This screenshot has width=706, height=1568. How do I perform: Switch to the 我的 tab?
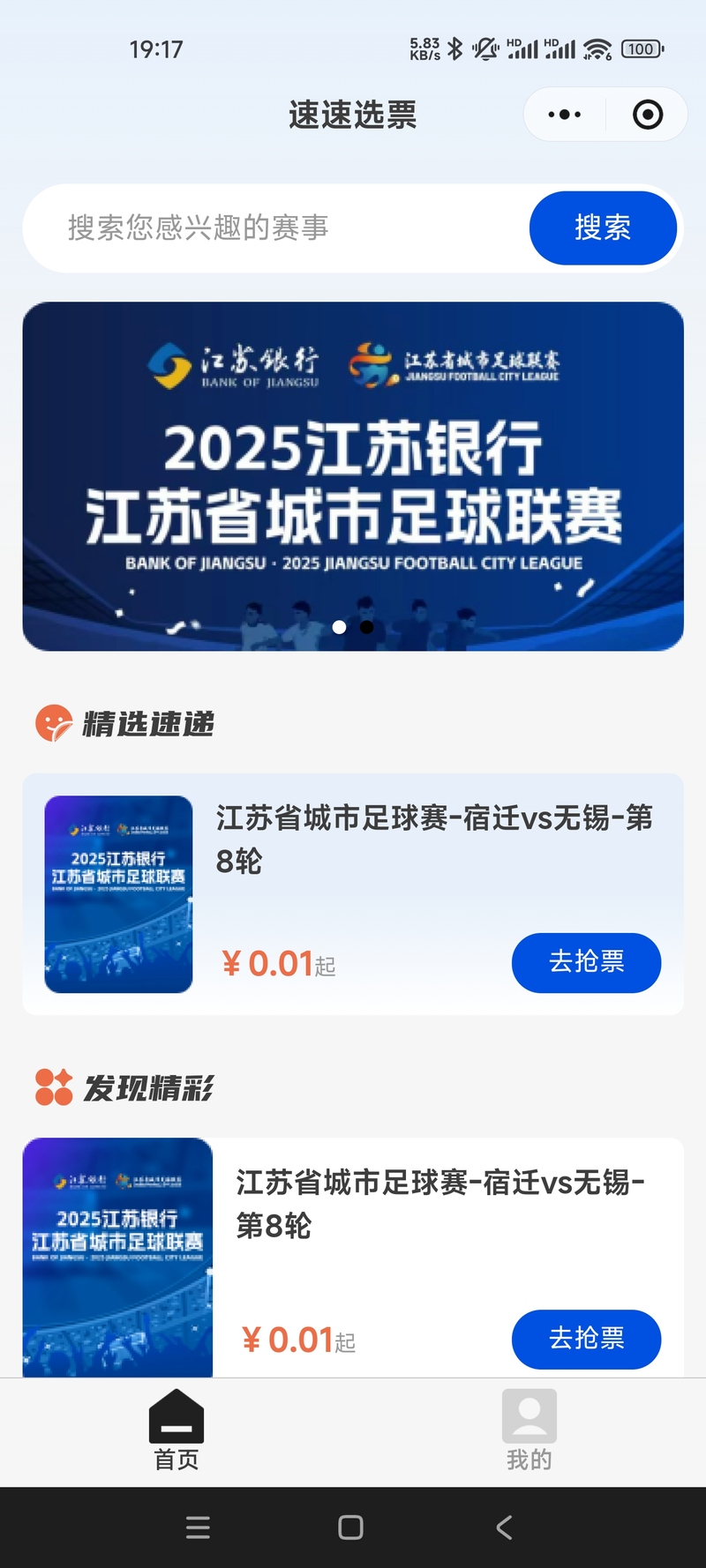point(529,1430)
